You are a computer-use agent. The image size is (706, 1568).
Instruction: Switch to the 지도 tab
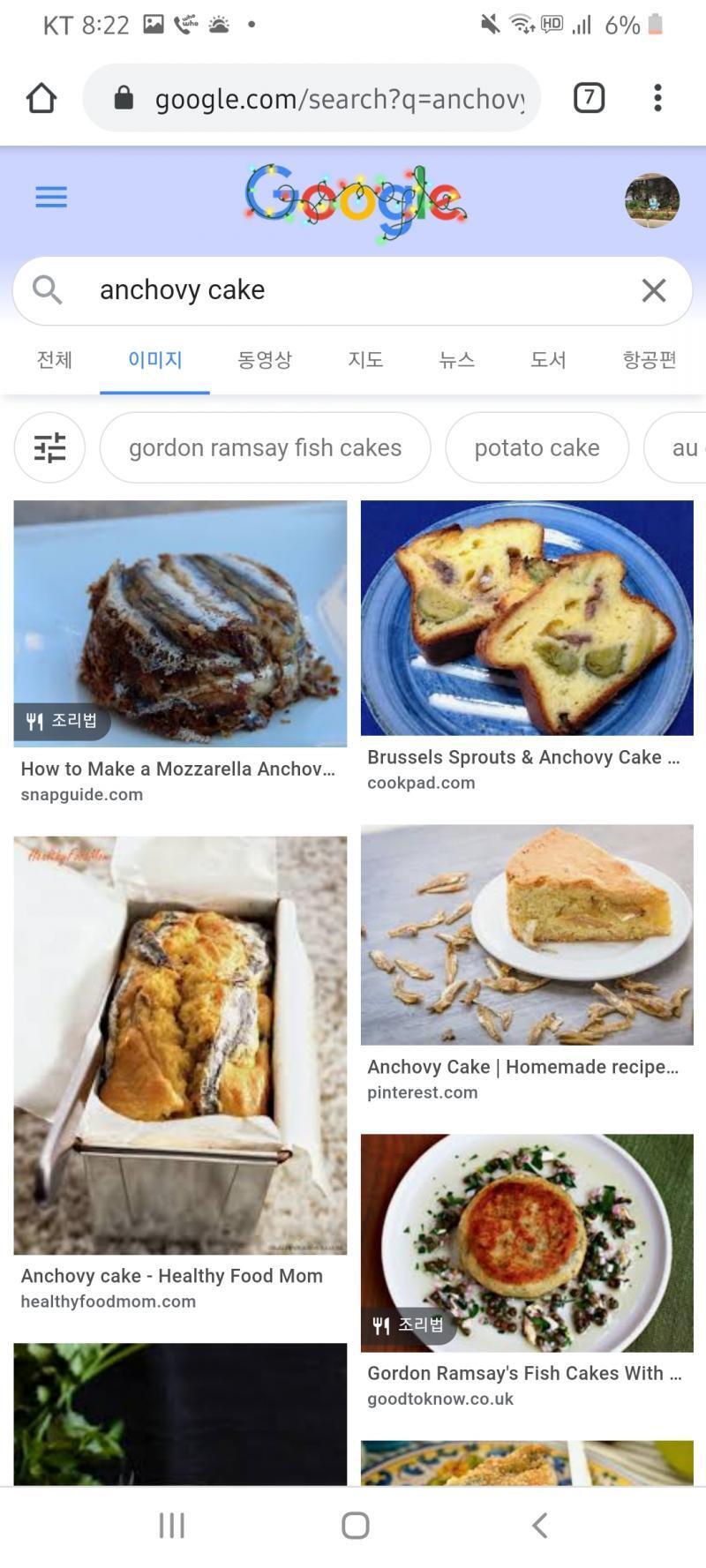tap(365, 359)
